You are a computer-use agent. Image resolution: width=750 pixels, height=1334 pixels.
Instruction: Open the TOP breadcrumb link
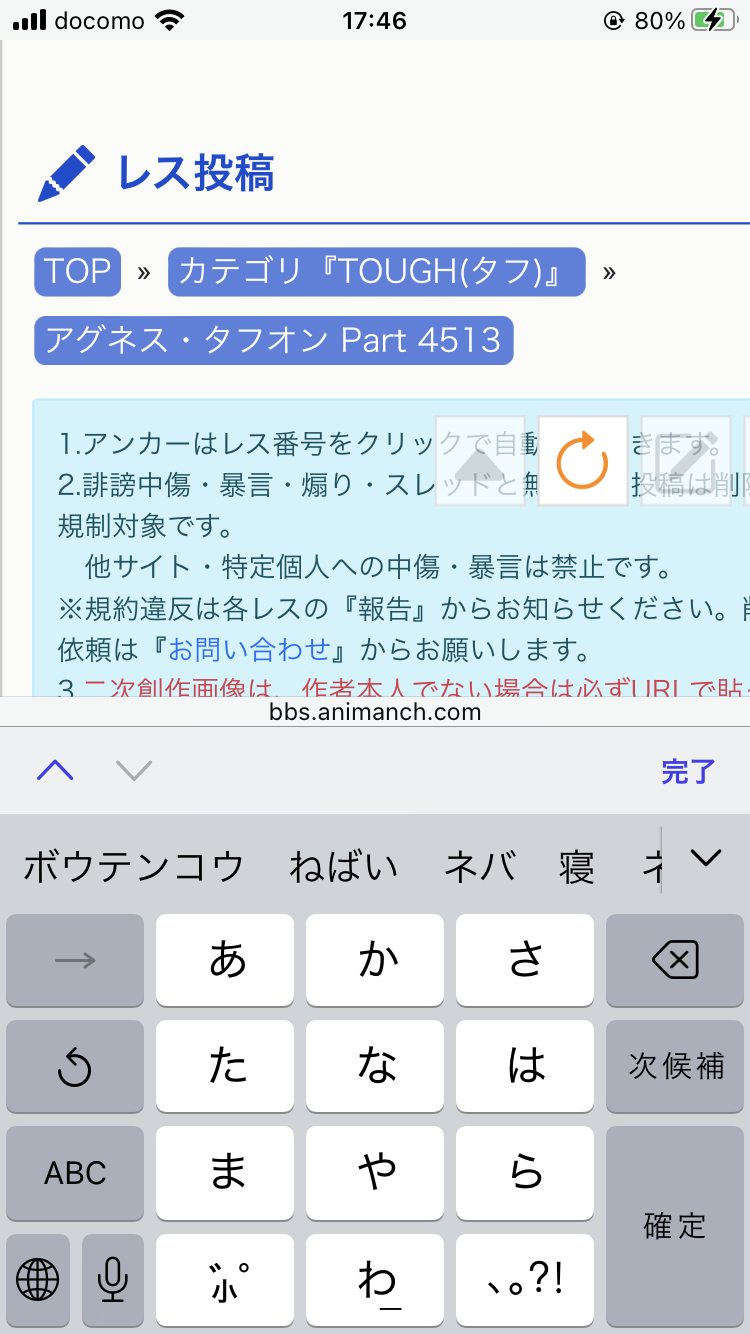(77, 272)
